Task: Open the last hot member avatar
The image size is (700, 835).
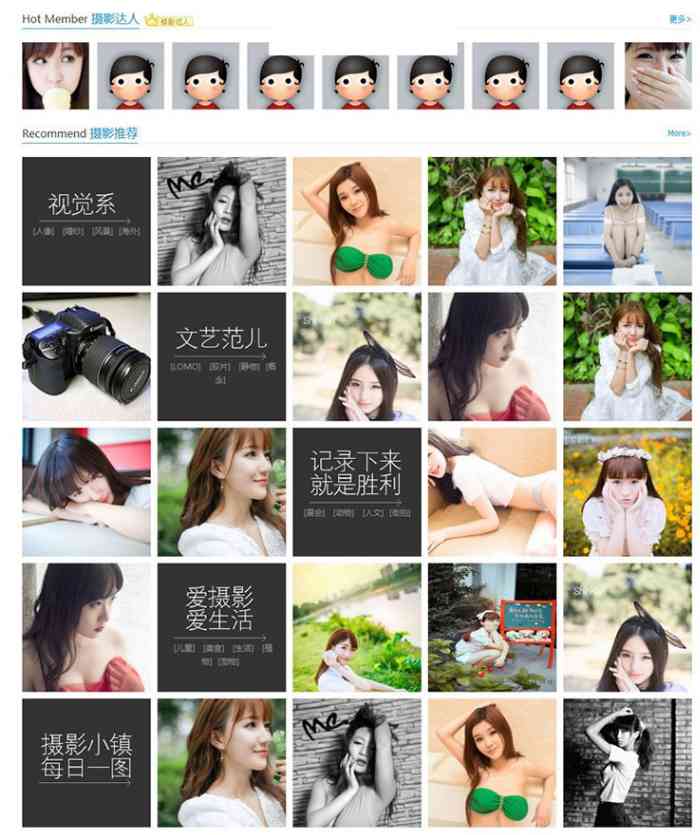Action: point(657,76)
